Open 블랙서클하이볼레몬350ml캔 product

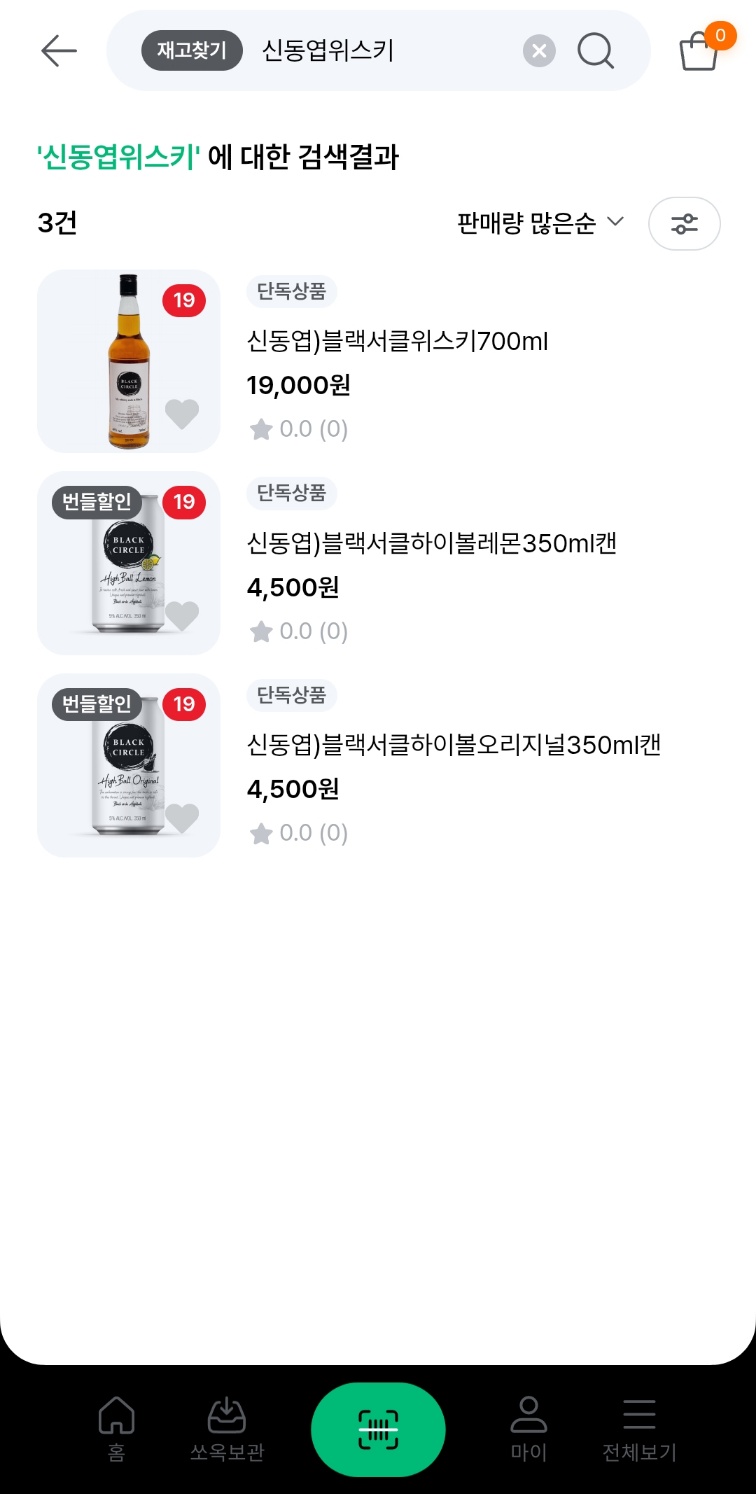(431, 544)
